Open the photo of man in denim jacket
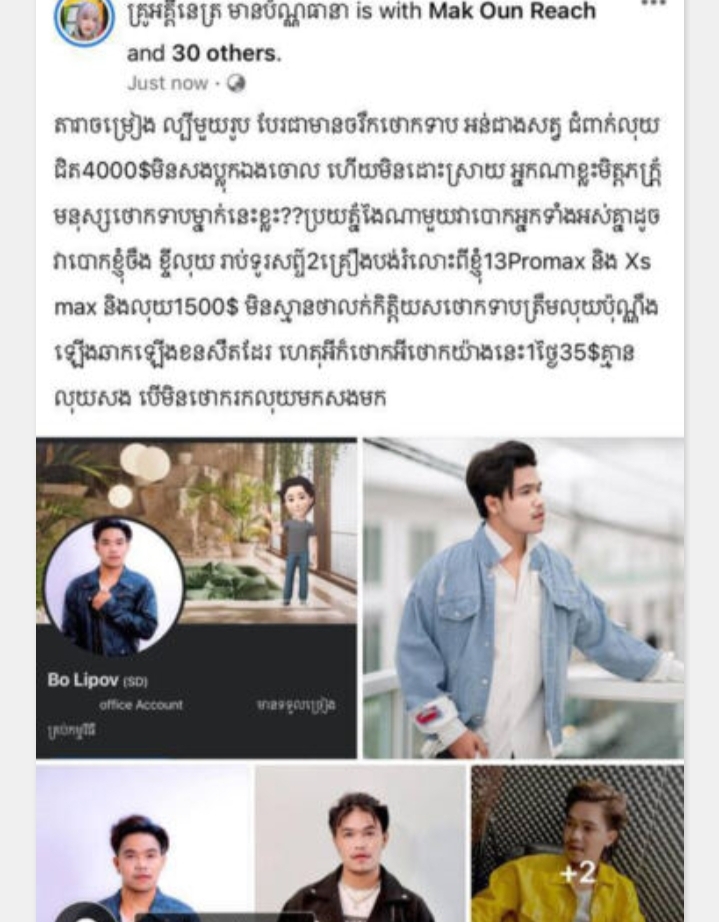 [x=523, y=598]
